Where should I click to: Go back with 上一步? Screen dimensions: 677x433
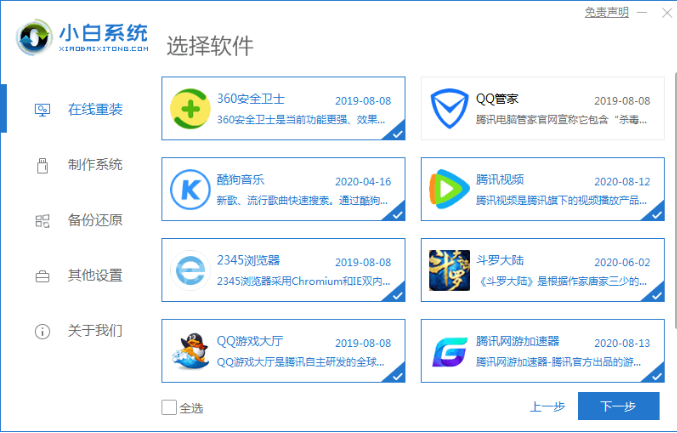click(x=547, y=407)
